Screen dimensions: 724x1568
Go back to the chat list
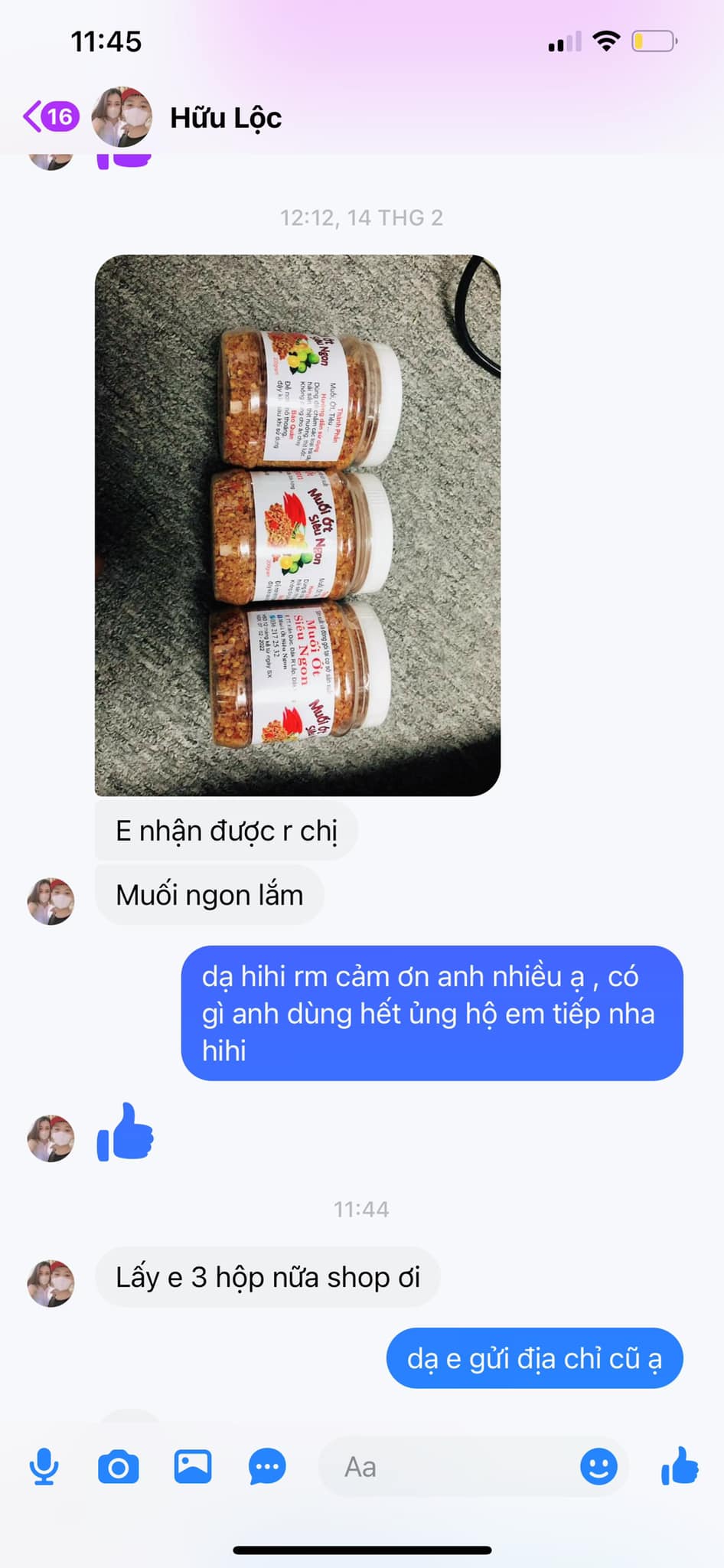click(51, 117)
